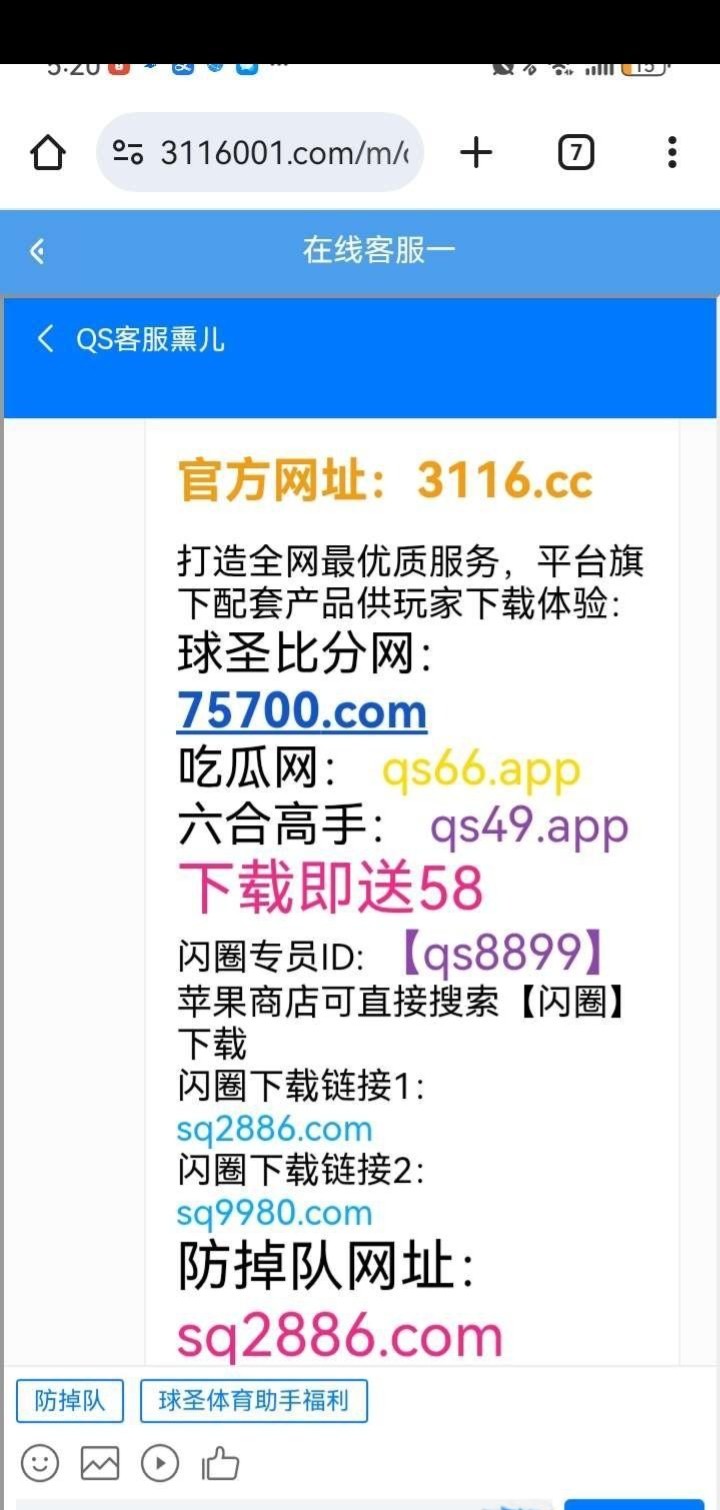Tap the browser home icon
The width and height of the screenshot is (720, 1510).
click(48, 153)
